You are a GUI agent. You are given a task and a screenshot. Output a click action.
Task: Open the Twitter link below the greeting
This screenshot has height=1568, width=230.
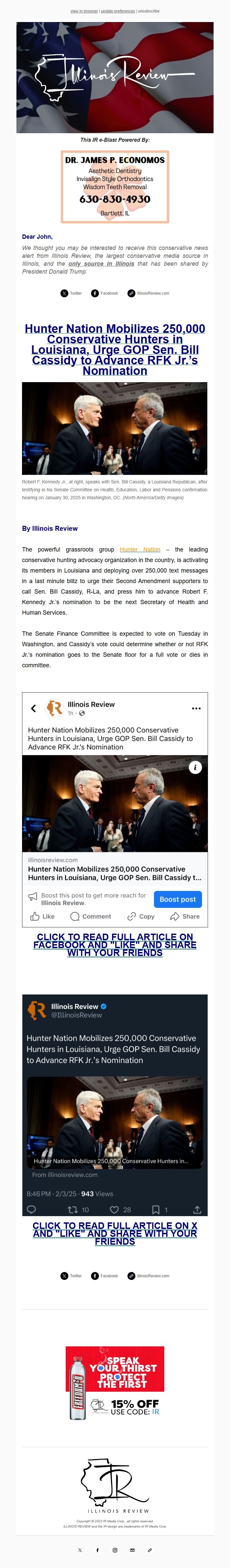[x=71, y=293]
